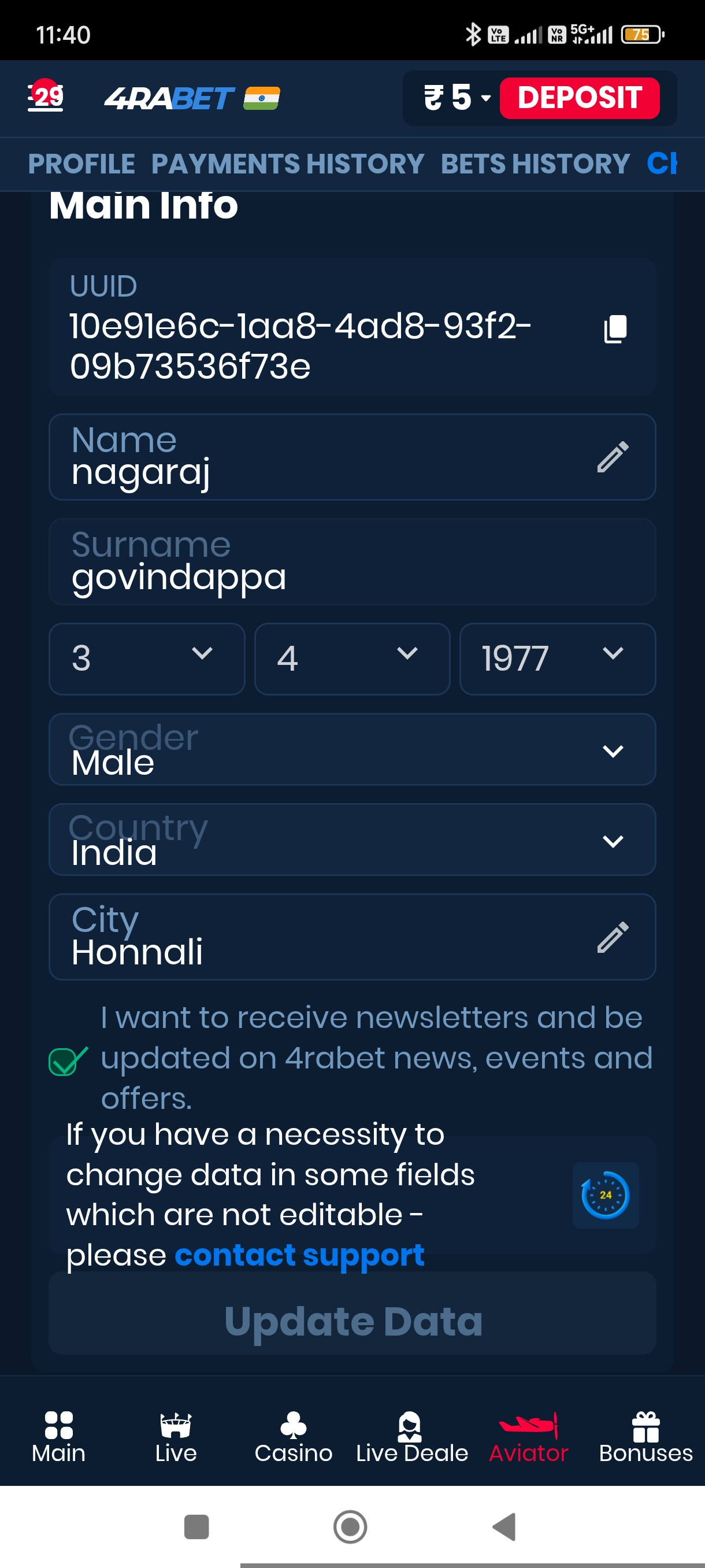Open the birth day dropdown showing 3
Screen dimensions: 705x1568
pyautogui.click(x=147, y=659)
